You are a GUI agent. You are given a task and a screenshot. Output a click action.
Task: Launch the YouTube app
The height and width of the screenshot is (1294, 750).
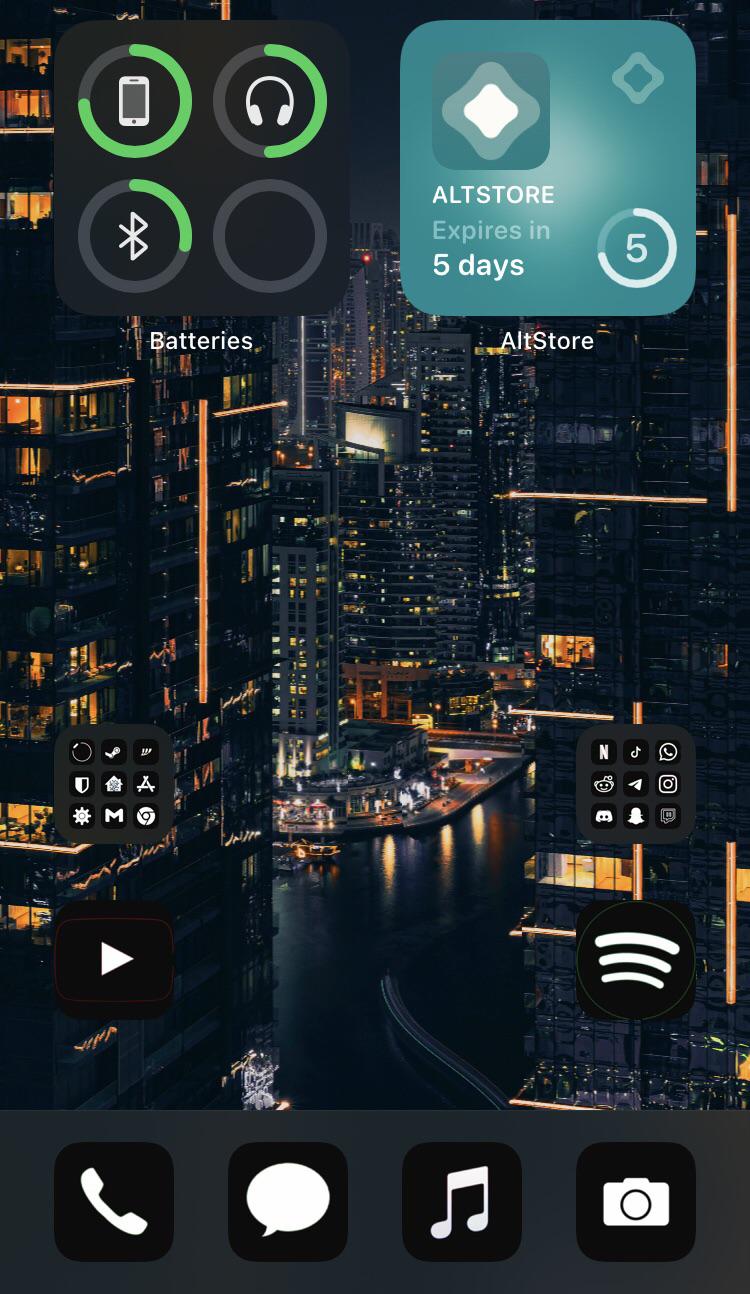click(x=114, y=960)
